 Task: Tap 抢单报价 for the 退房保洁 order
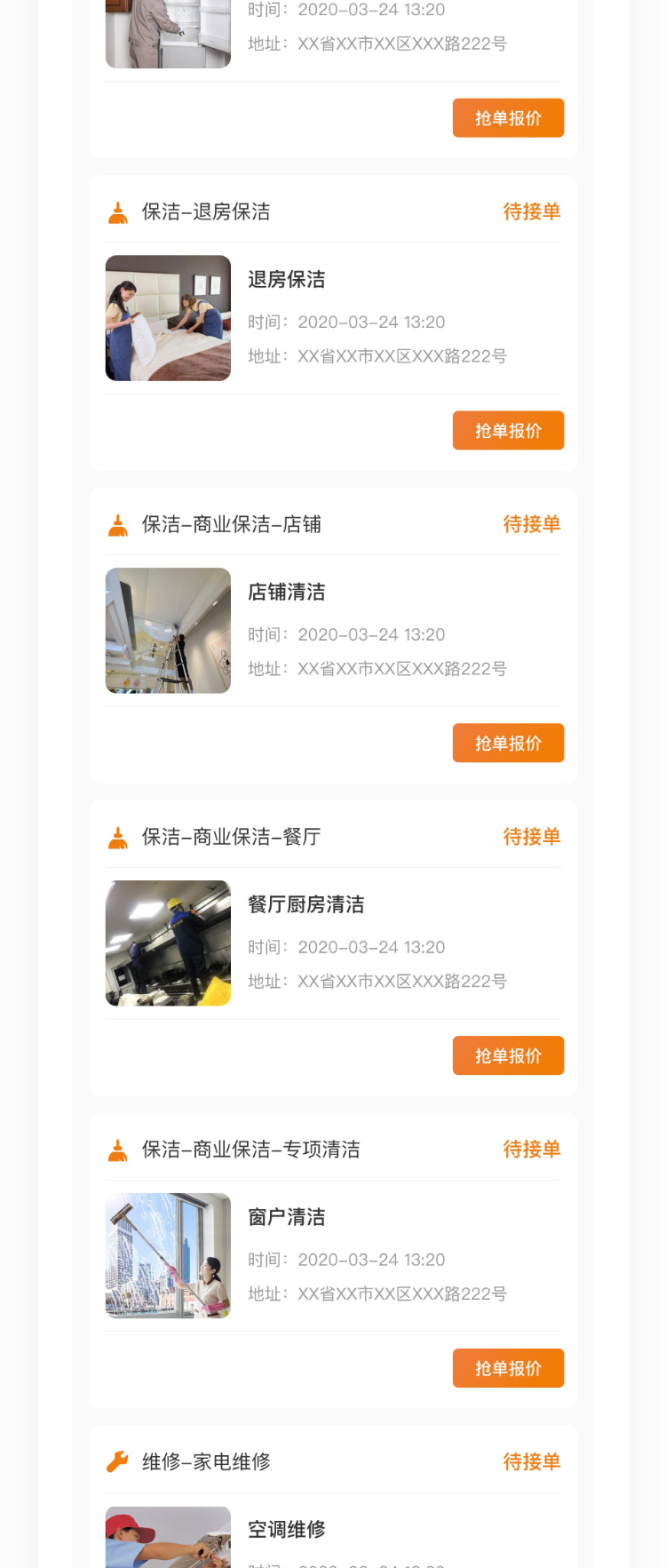[508, 431]
